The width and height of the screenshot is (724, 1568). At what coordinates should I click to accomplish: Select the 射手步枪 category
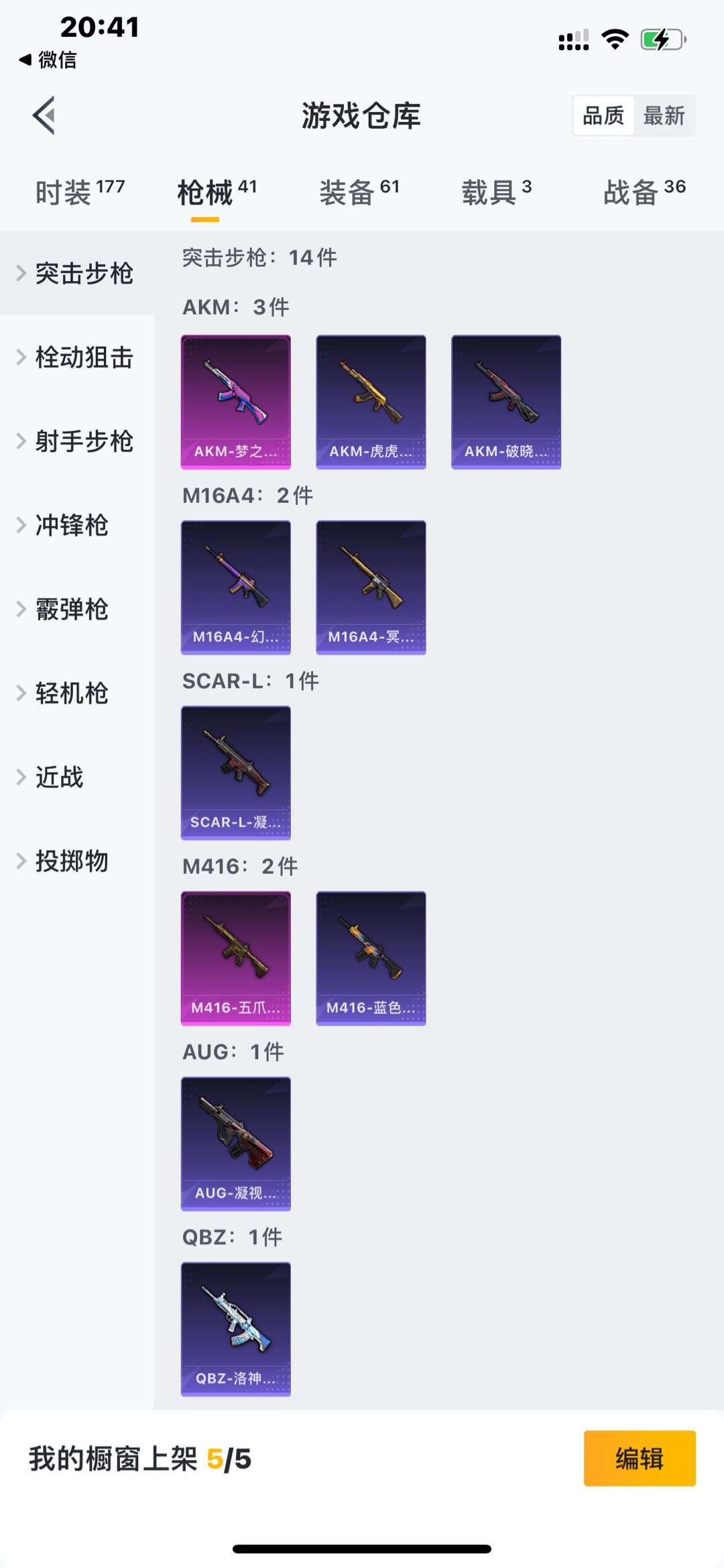76,441
